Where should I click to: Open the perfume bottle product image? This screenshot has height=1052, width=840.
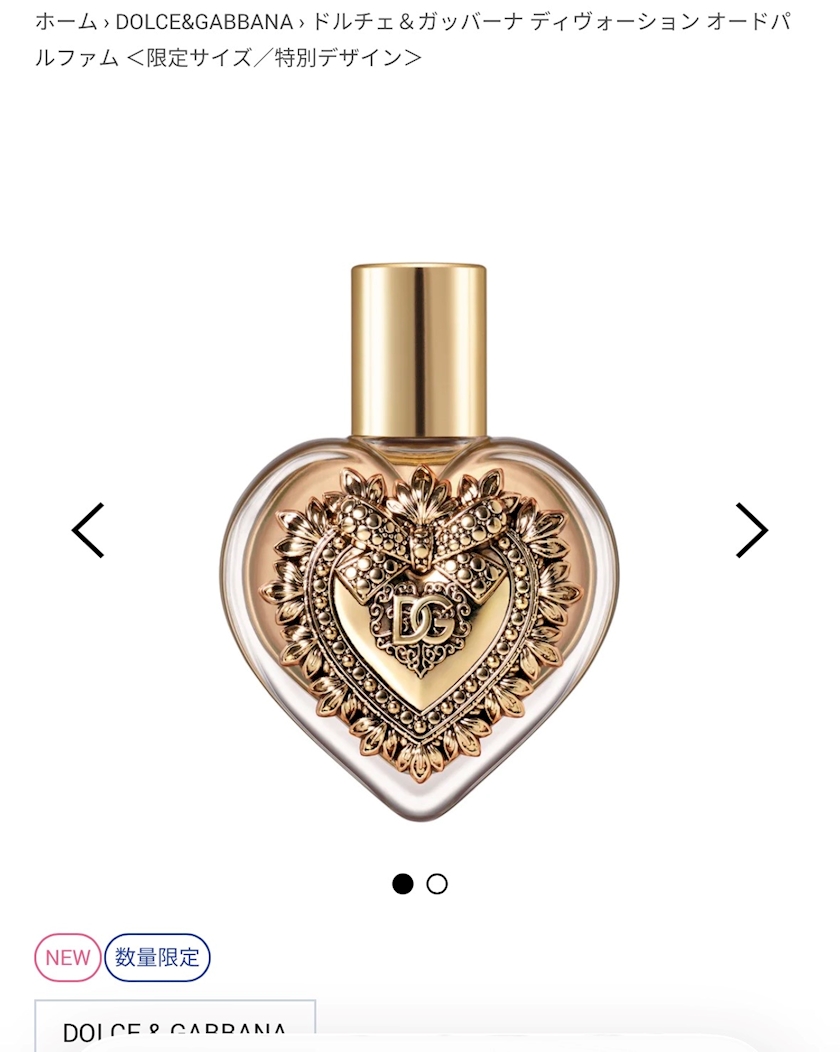[419, 542]
